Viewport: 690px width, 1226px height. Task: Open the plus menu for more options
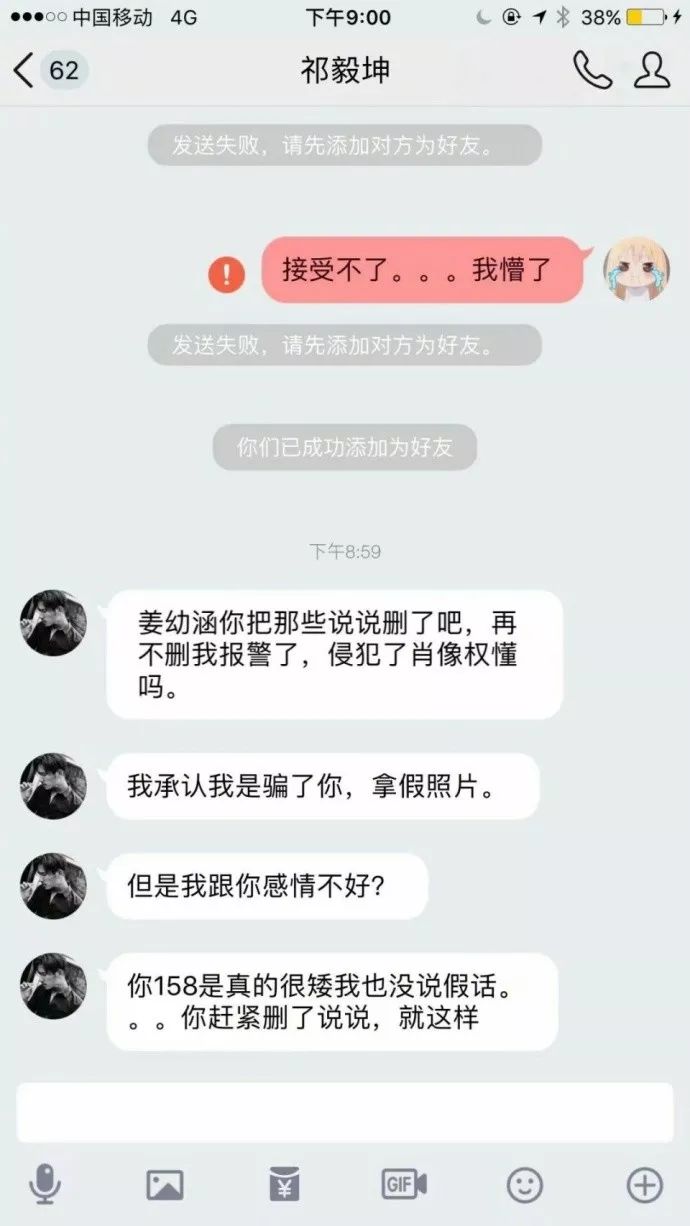click(644, 1185)
